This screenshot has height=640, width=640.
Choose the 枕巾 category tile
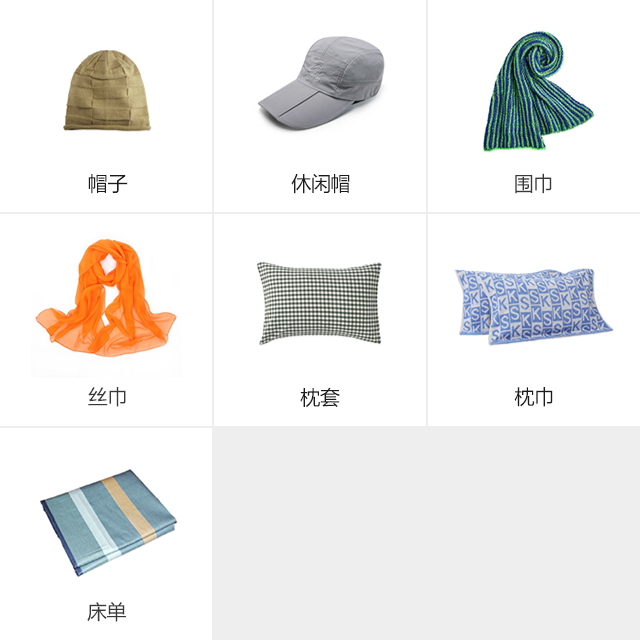click(x=533, y=319)
